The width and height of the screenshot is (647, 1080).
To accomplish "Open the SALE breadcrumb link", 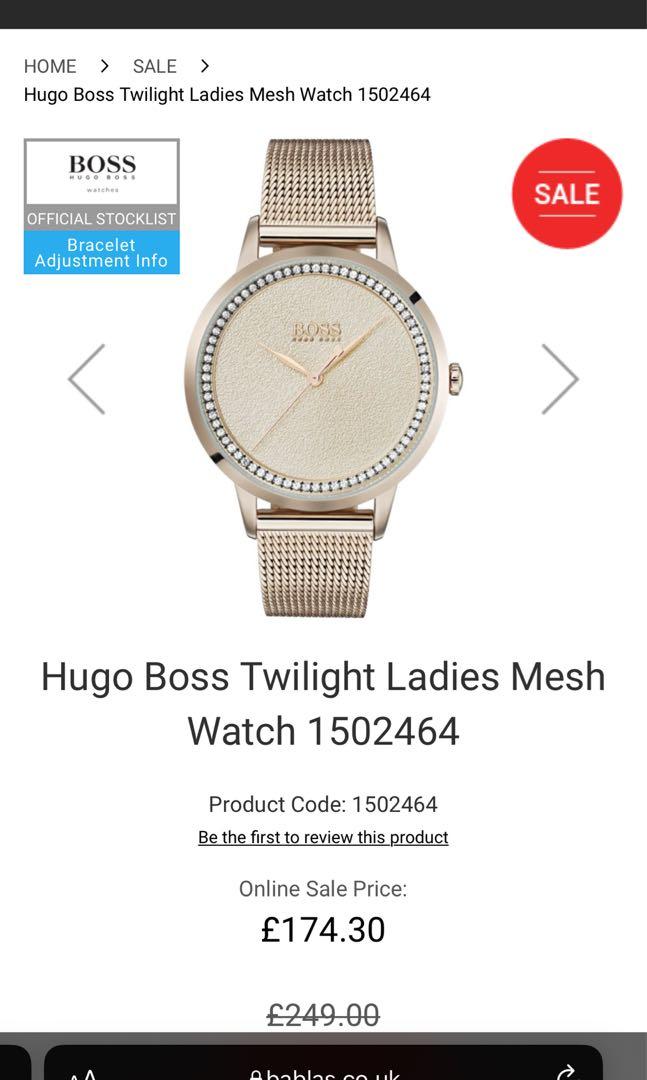I will tap(154, 66).
